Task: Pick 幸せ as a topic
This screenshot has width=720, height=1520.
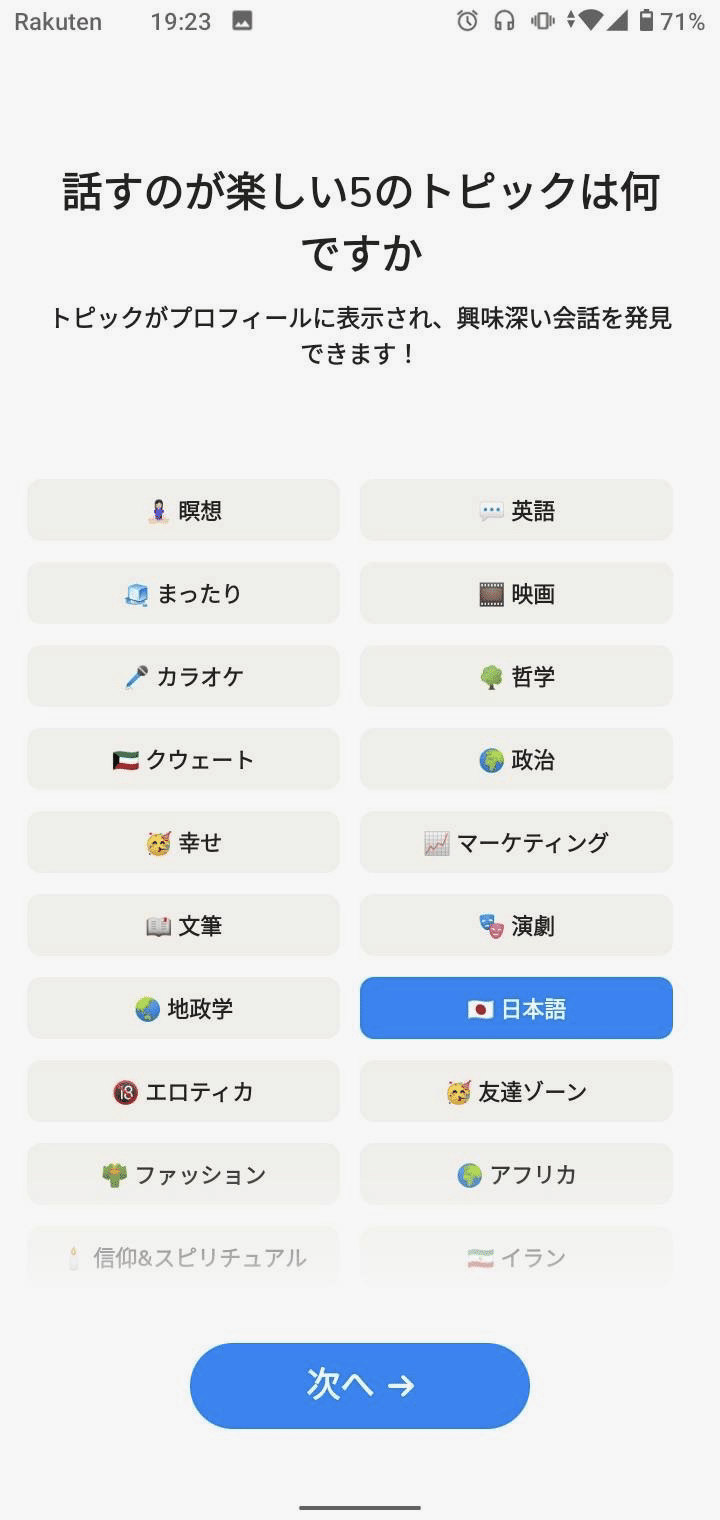Action: coord(183,842)
